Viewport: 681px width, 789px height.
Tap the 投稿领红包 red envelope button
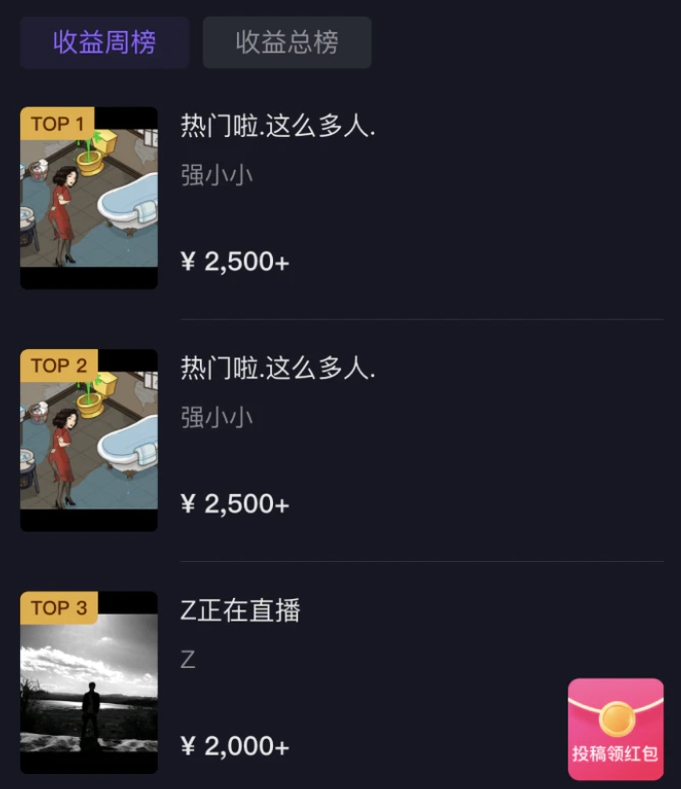pos(616,729)
